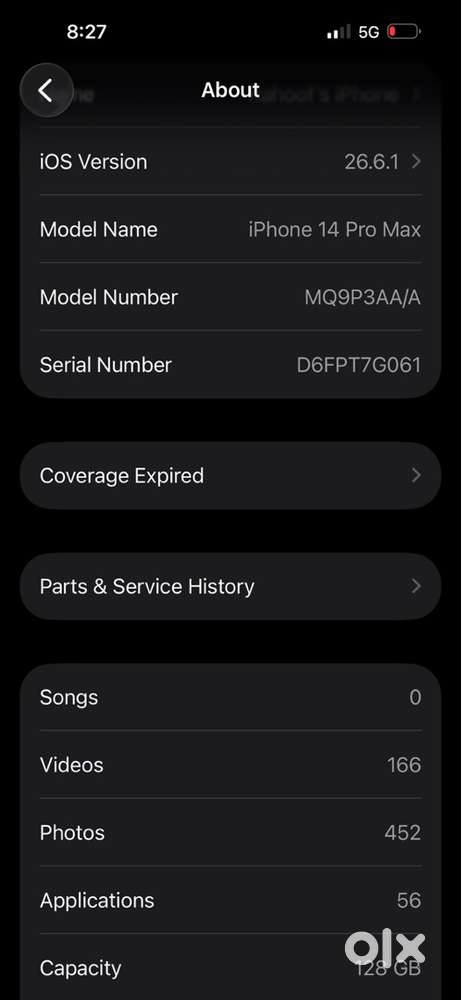Open the iOS Version details

tap(230, 161)
